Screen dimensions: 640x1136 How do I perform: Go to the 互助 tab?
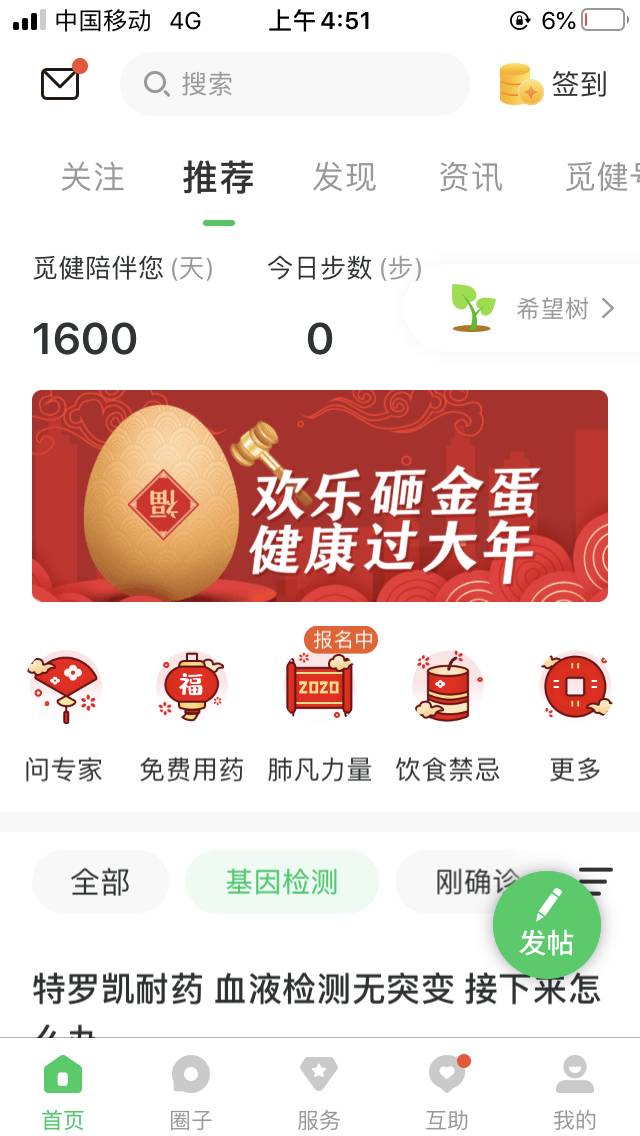[x=447, y=1091]
